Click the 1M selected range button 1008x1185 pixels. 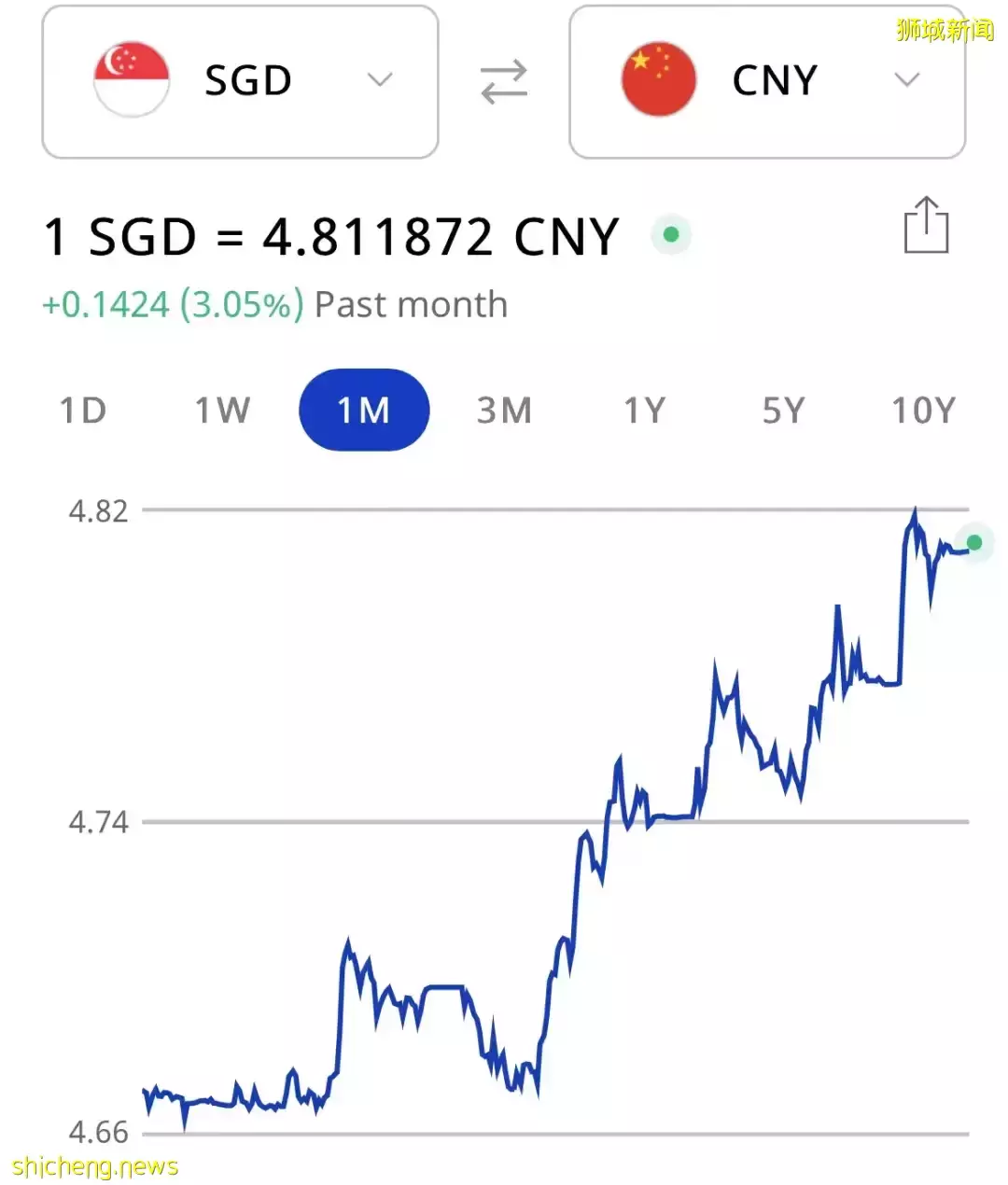[363, 410]
